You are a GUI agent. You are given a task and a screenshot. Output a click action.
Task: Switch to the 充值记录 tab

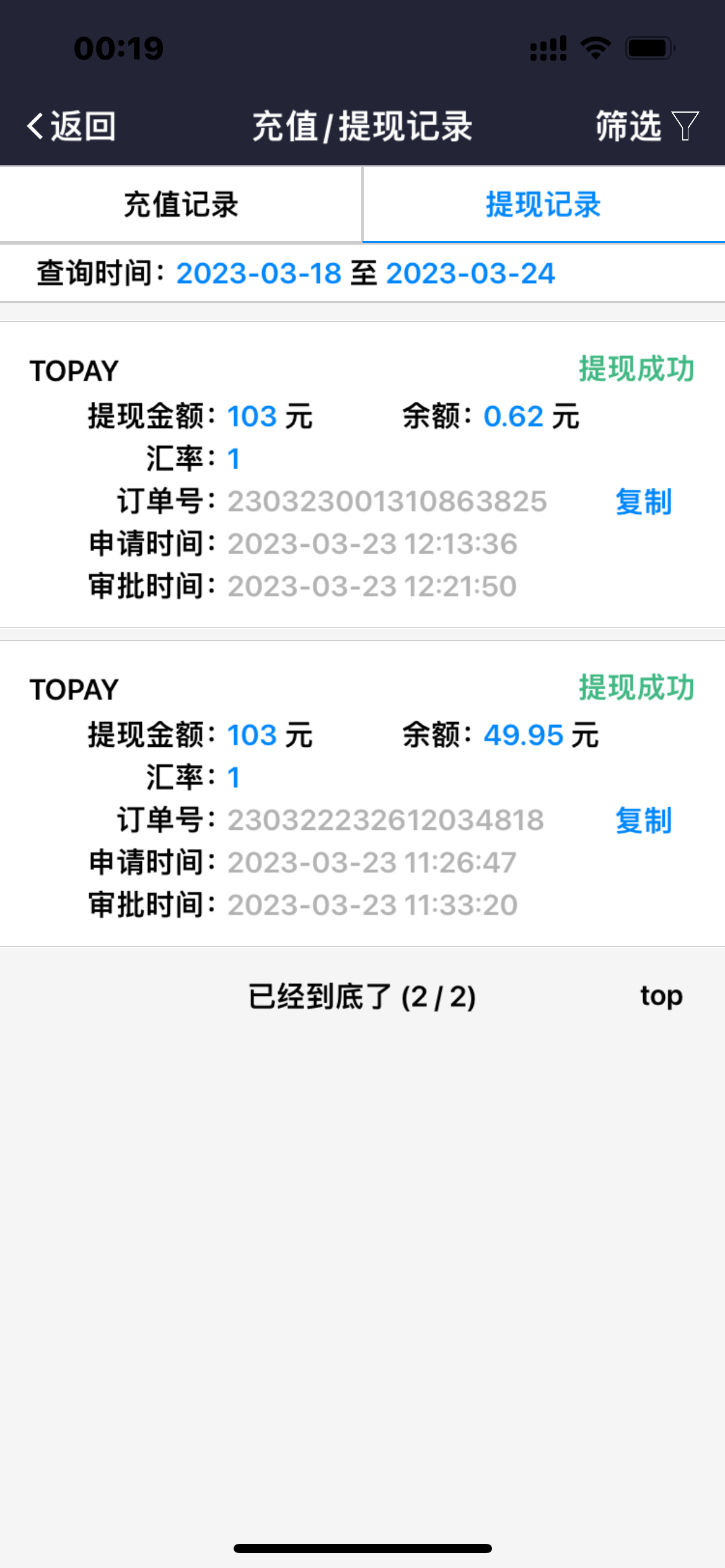[180, 205]
